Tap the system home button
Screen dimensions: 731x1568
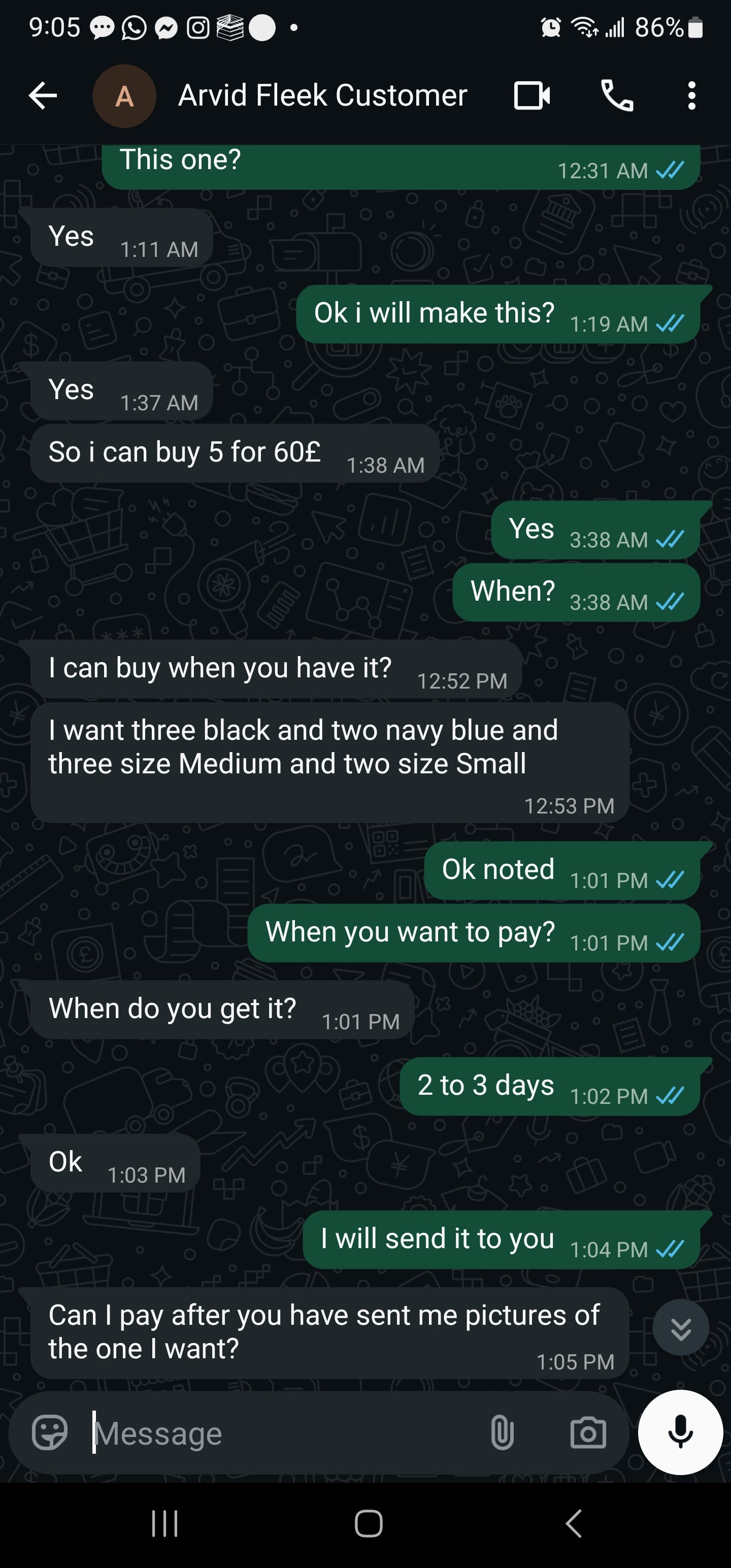tap(368, 1523)
